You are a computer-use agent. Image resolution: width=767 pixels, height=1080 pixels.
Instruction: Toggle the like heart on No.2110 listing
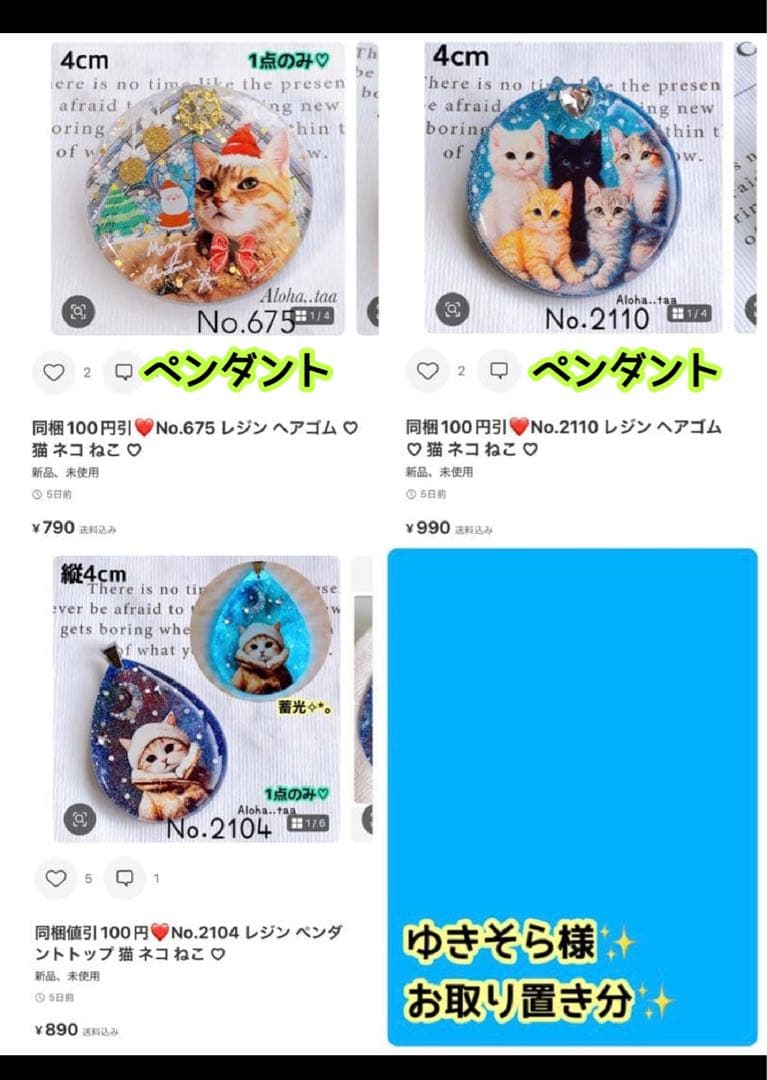pos(429,370)
